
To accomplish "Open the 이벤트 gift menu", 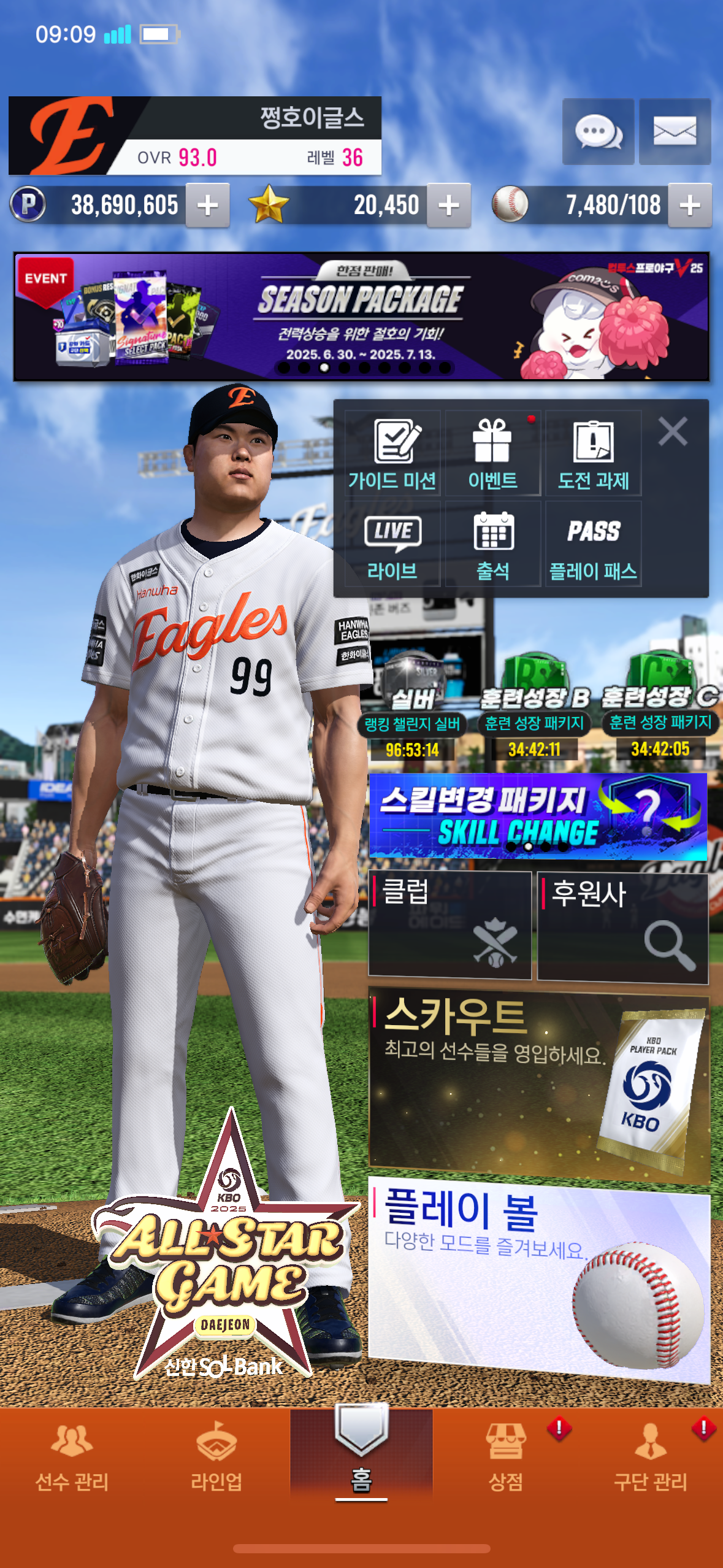I will click(x=492, y=453).
